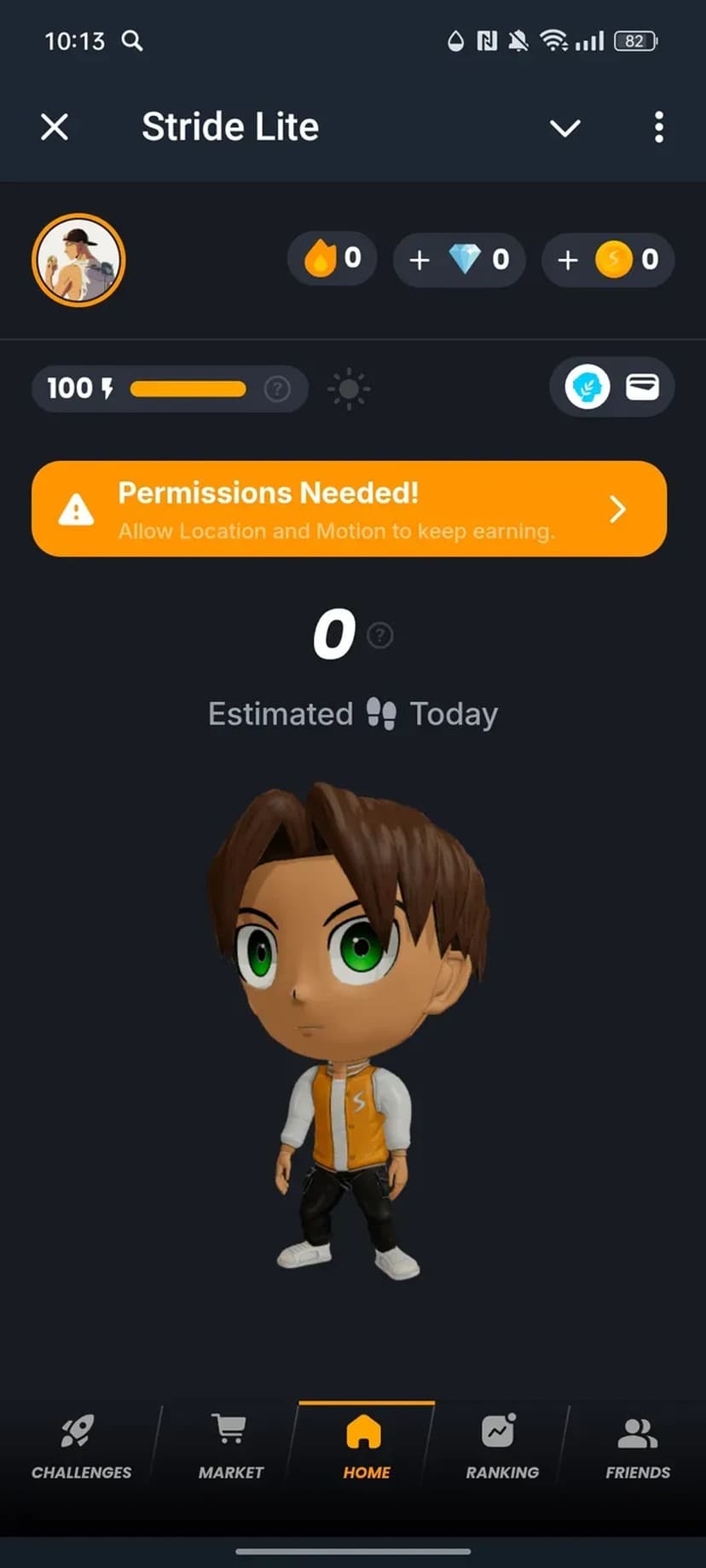Image resolution: width=706 pixels, height=1568 pixels.
Task: Toggle the sun brightness icon
Action: [349, 389]
